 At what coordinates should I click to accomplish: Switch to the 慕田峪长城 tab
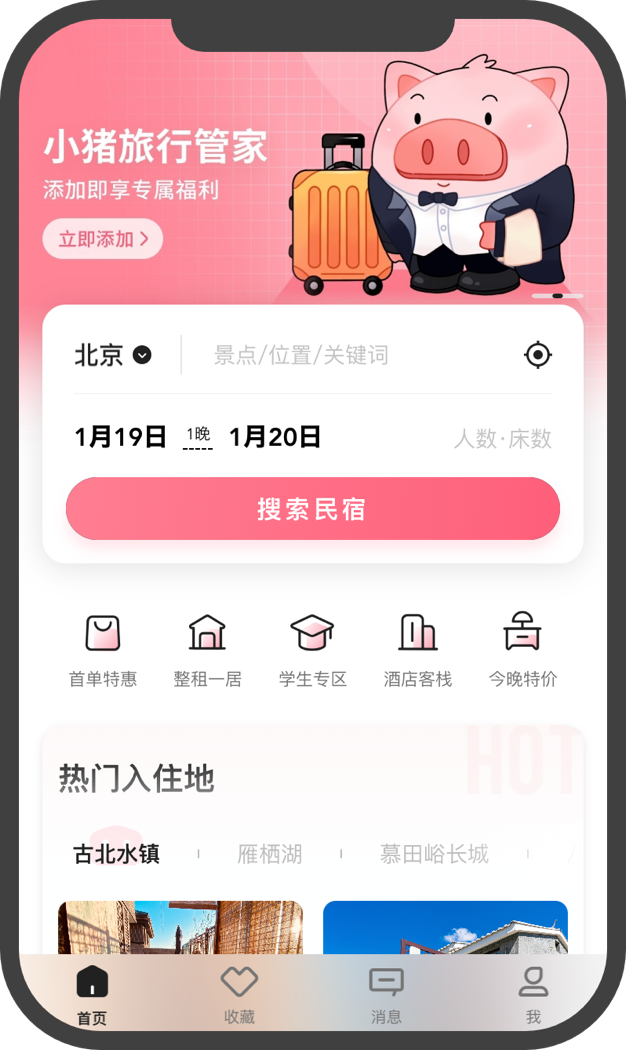tap(434, 854)
